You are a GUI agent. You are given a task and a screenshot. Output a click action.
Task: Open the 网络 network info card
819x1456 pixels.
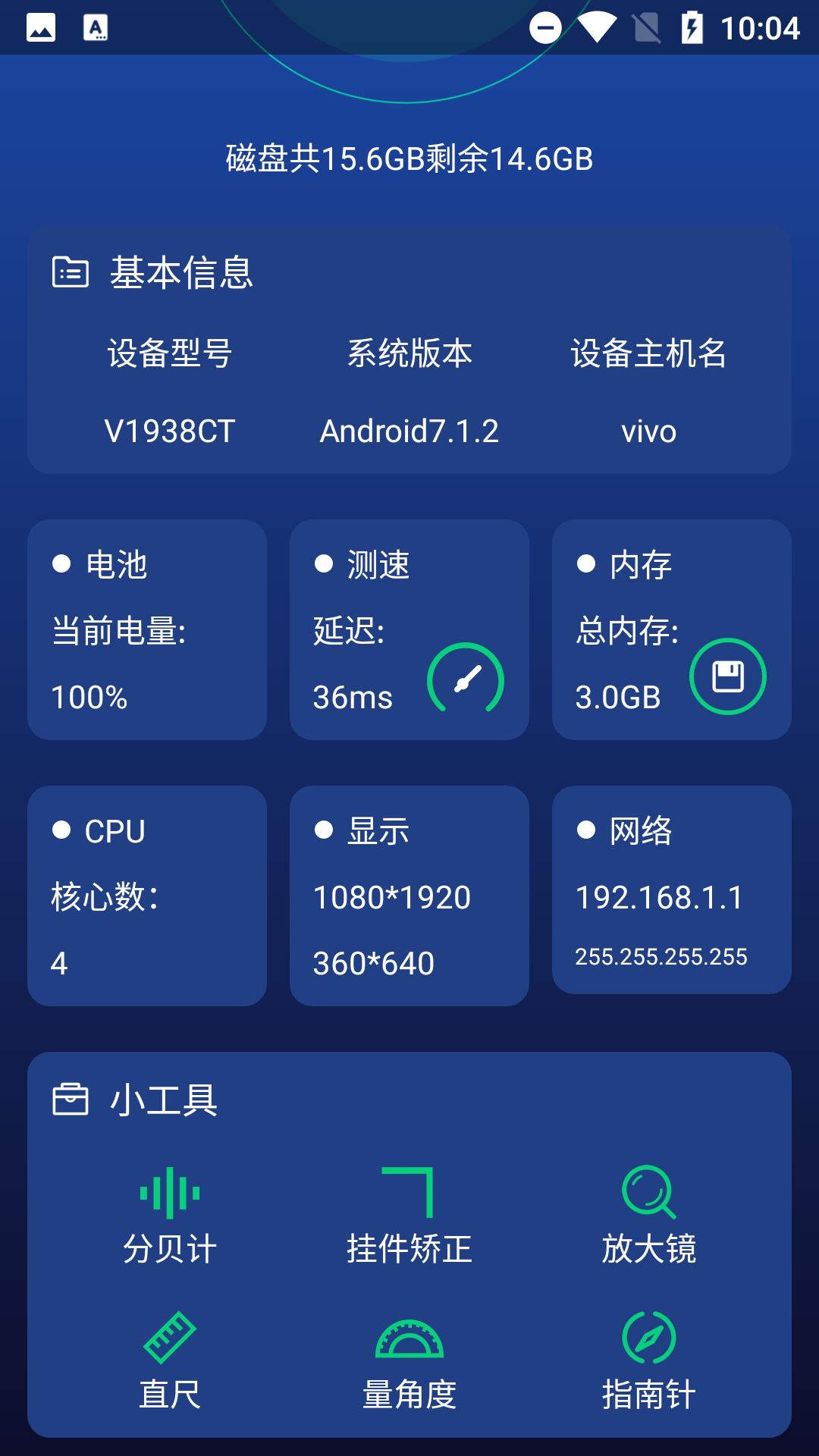click(672, 890)
